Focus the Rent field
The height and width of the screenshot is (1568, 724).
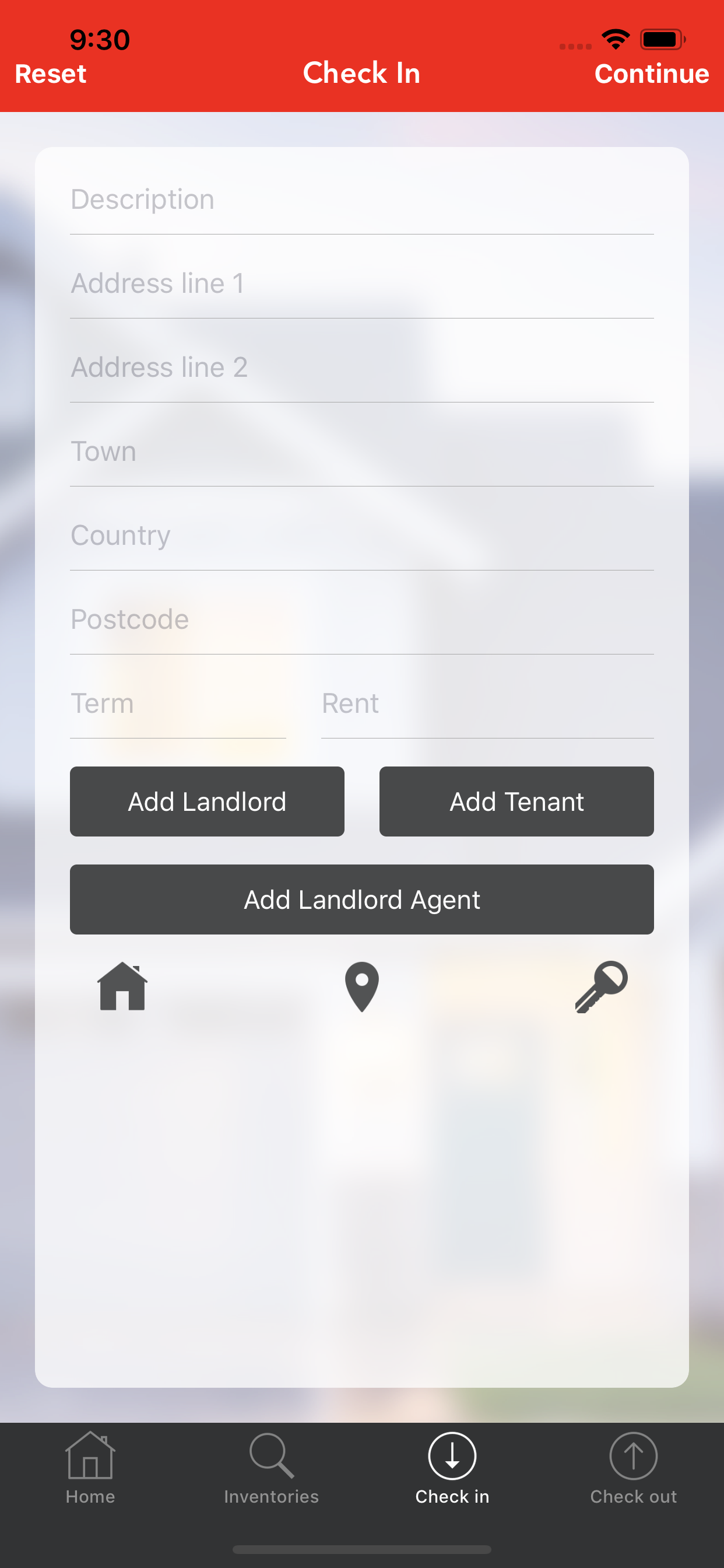click(487, 703)
